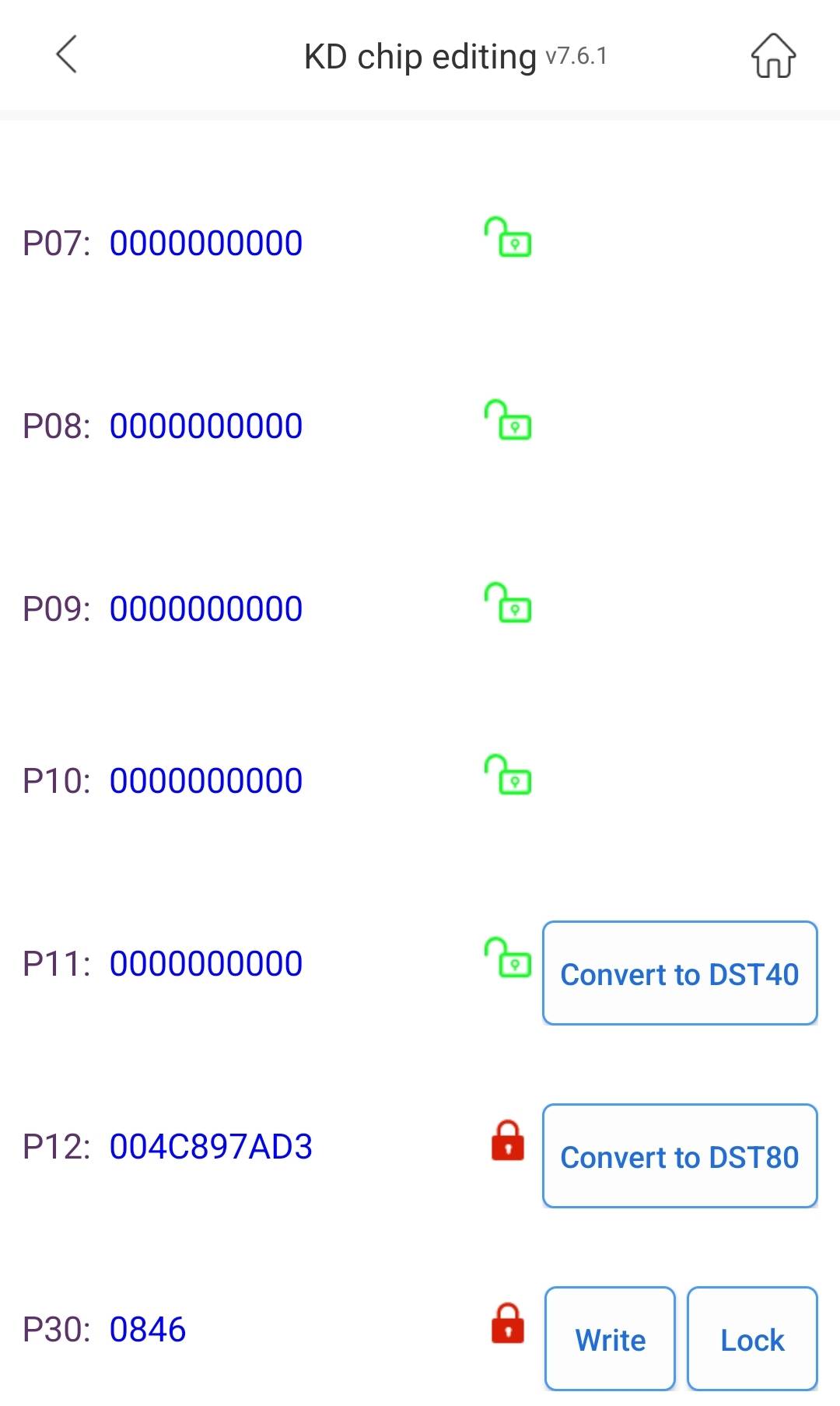The height and width of the screenshot is (1406, 840).
Task: Open the home icon in header
Action: coord(773,55)
